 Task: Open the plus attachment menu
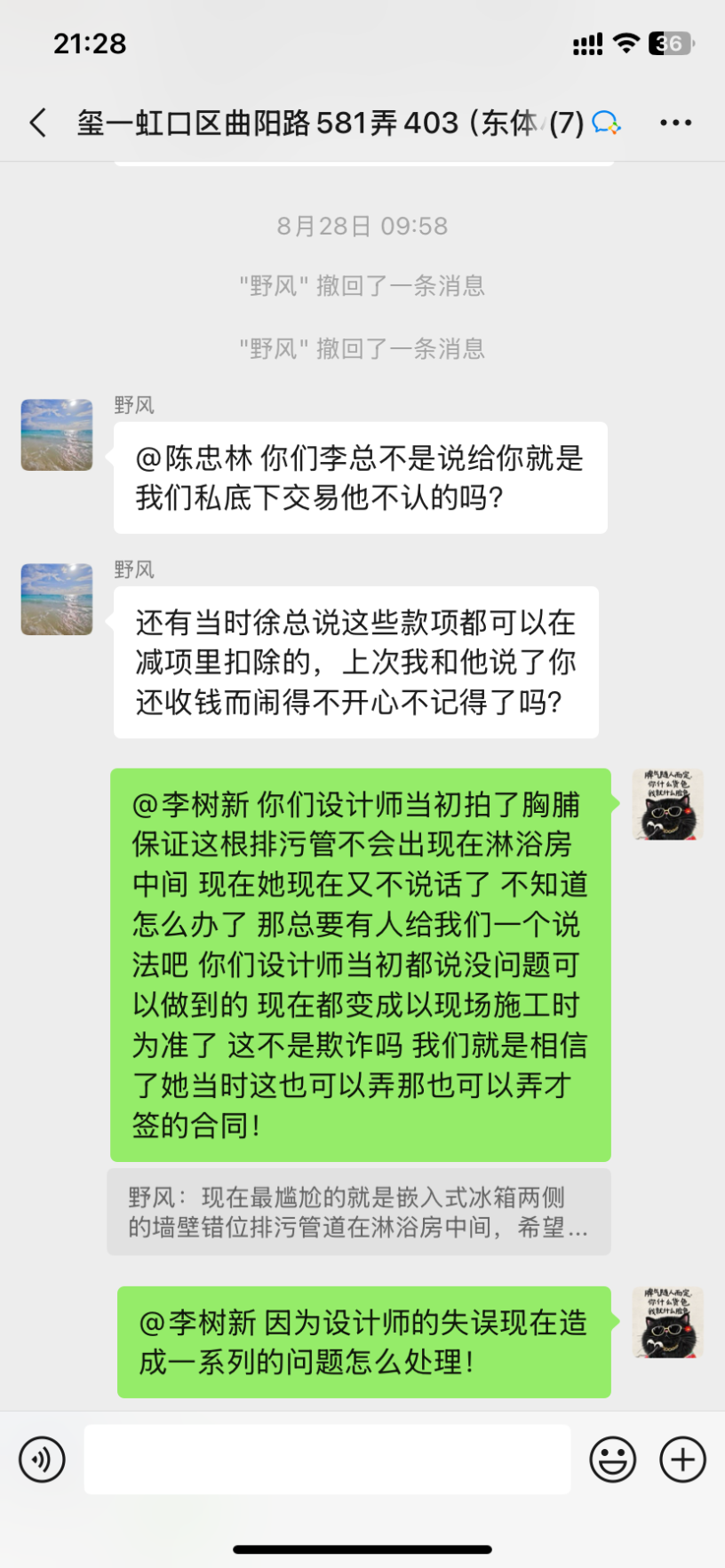point(682,1460)
